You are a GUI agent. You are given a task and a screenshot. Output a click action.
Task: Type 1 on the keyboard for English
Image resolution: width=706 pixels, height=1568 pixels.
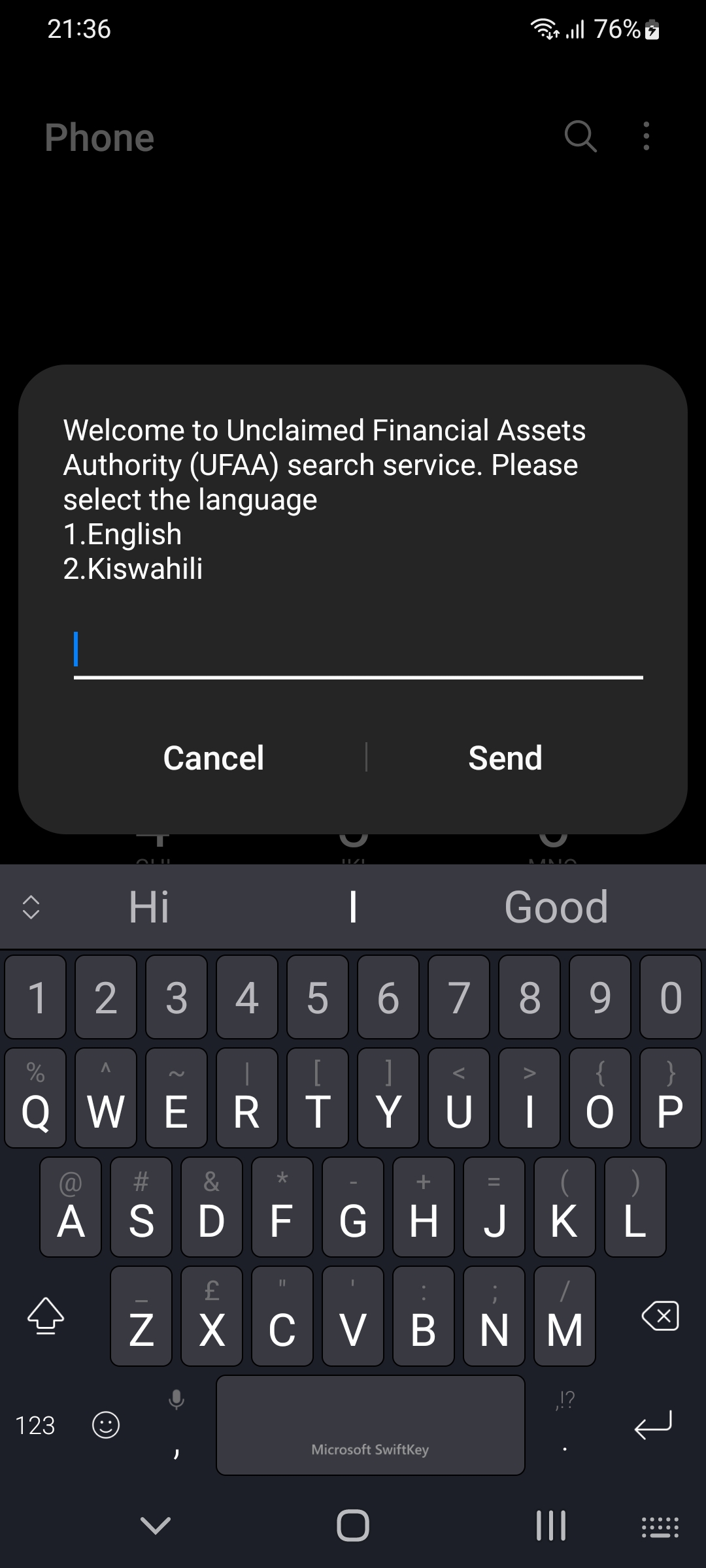pyautogui.click(x=36, y=998)
